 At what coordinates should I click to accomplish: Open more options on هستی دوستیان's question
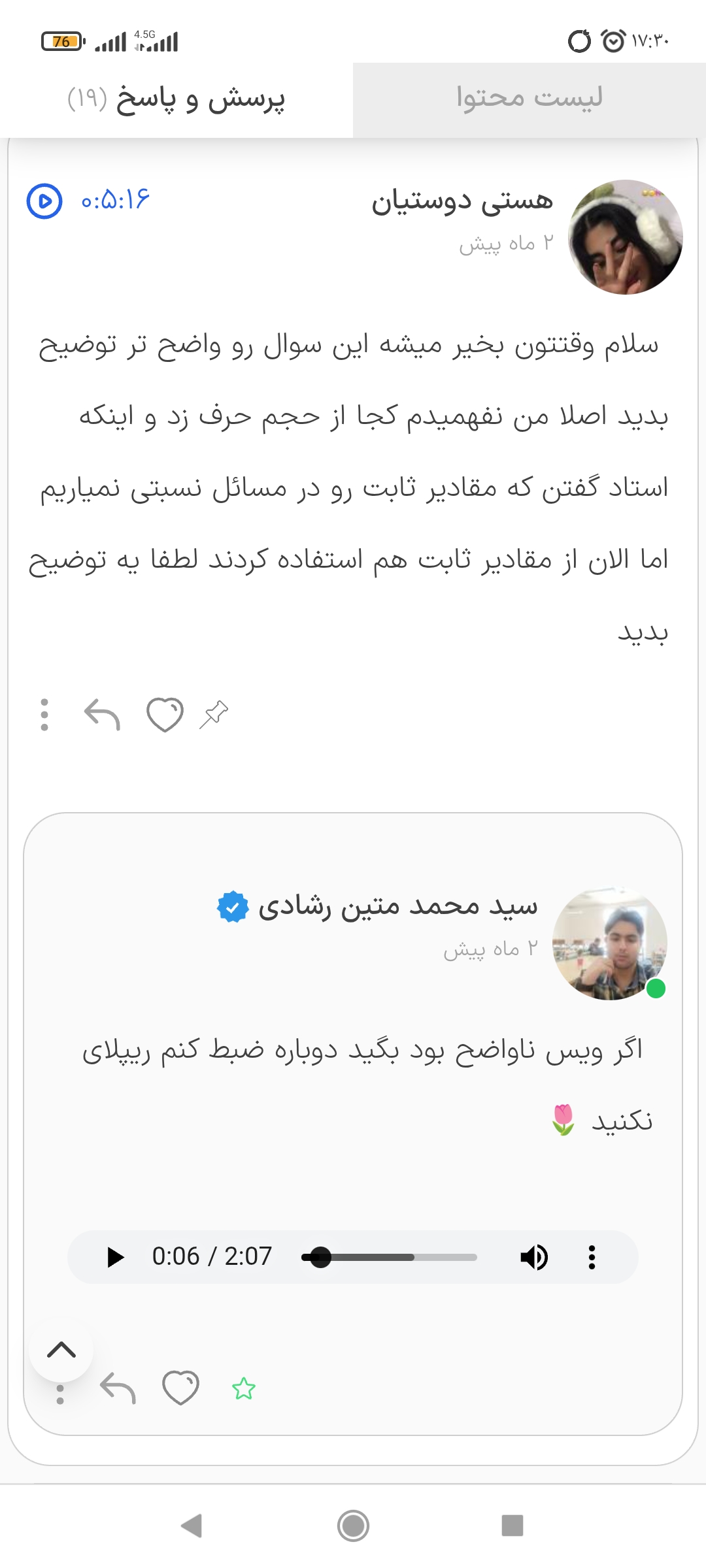44,715
